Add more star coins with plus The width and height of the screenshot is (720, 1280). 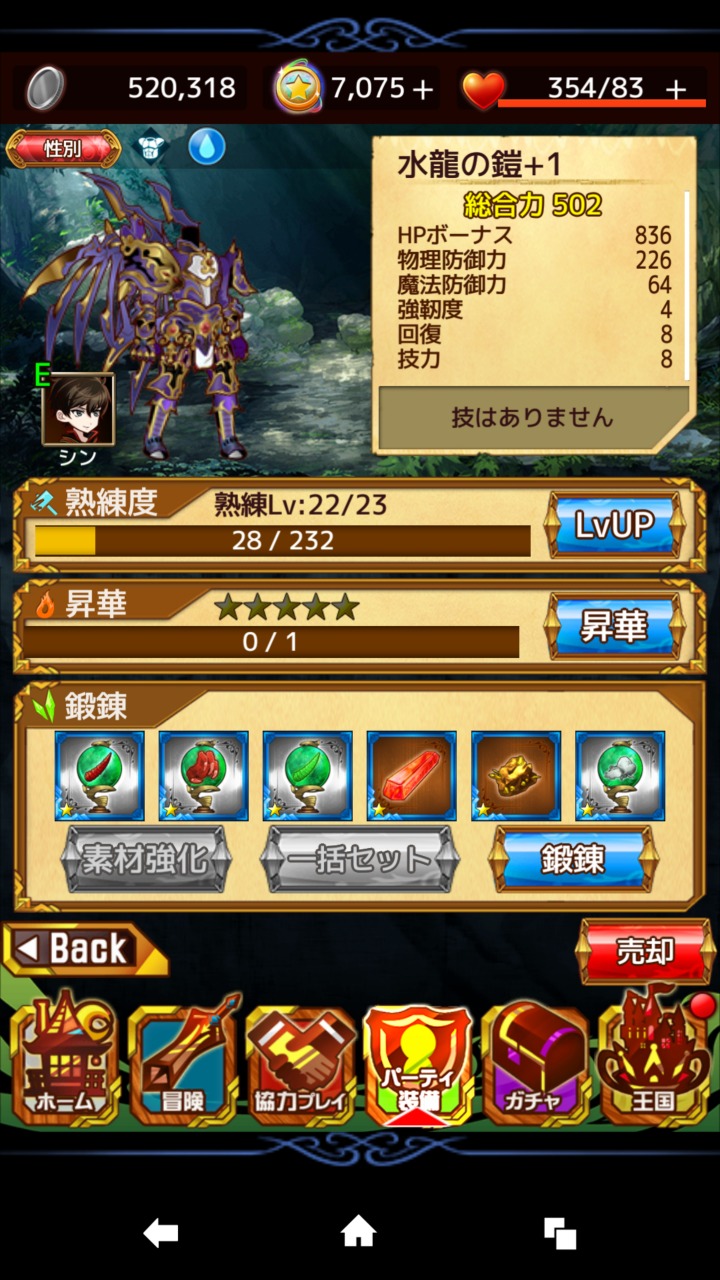point(423,89)
